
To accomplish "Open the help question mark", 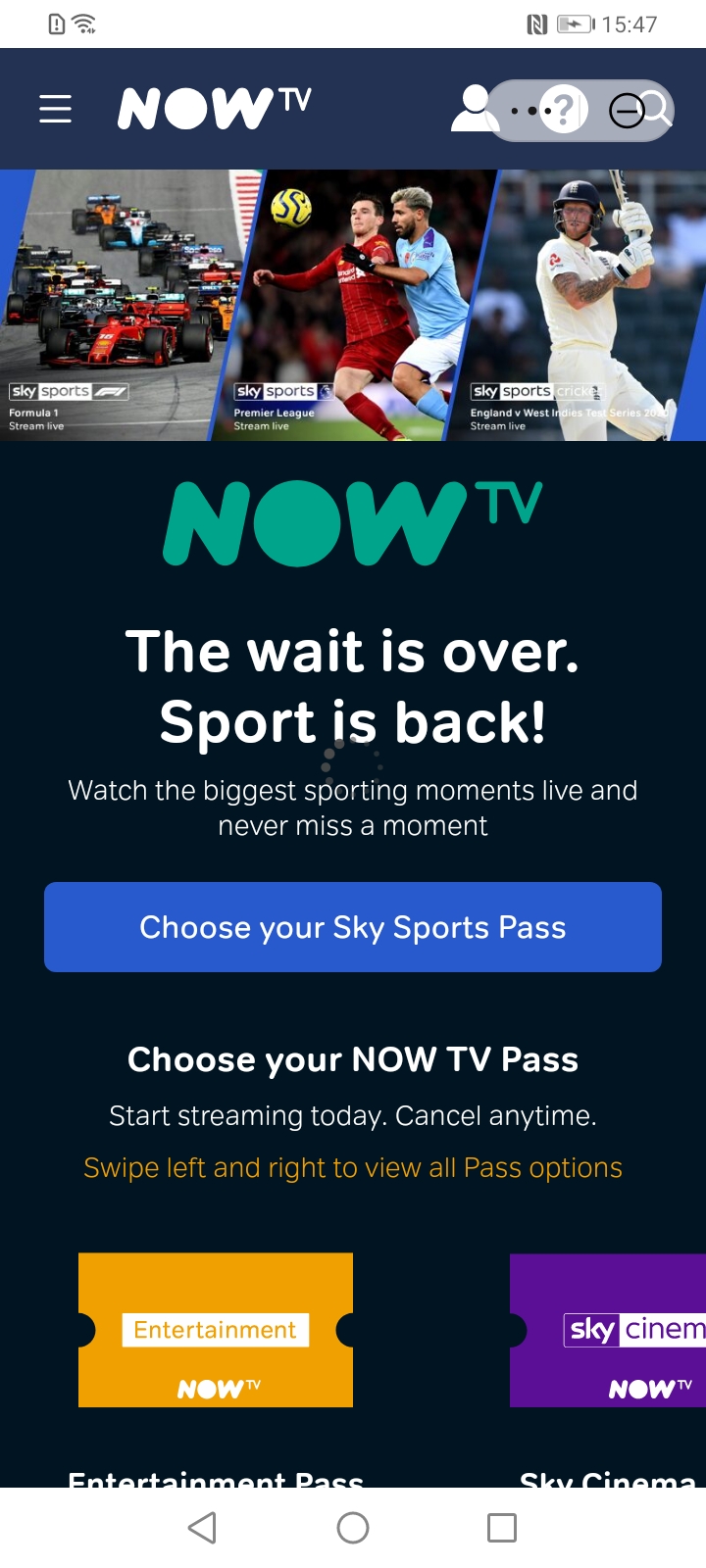I will tap(563, 110).
